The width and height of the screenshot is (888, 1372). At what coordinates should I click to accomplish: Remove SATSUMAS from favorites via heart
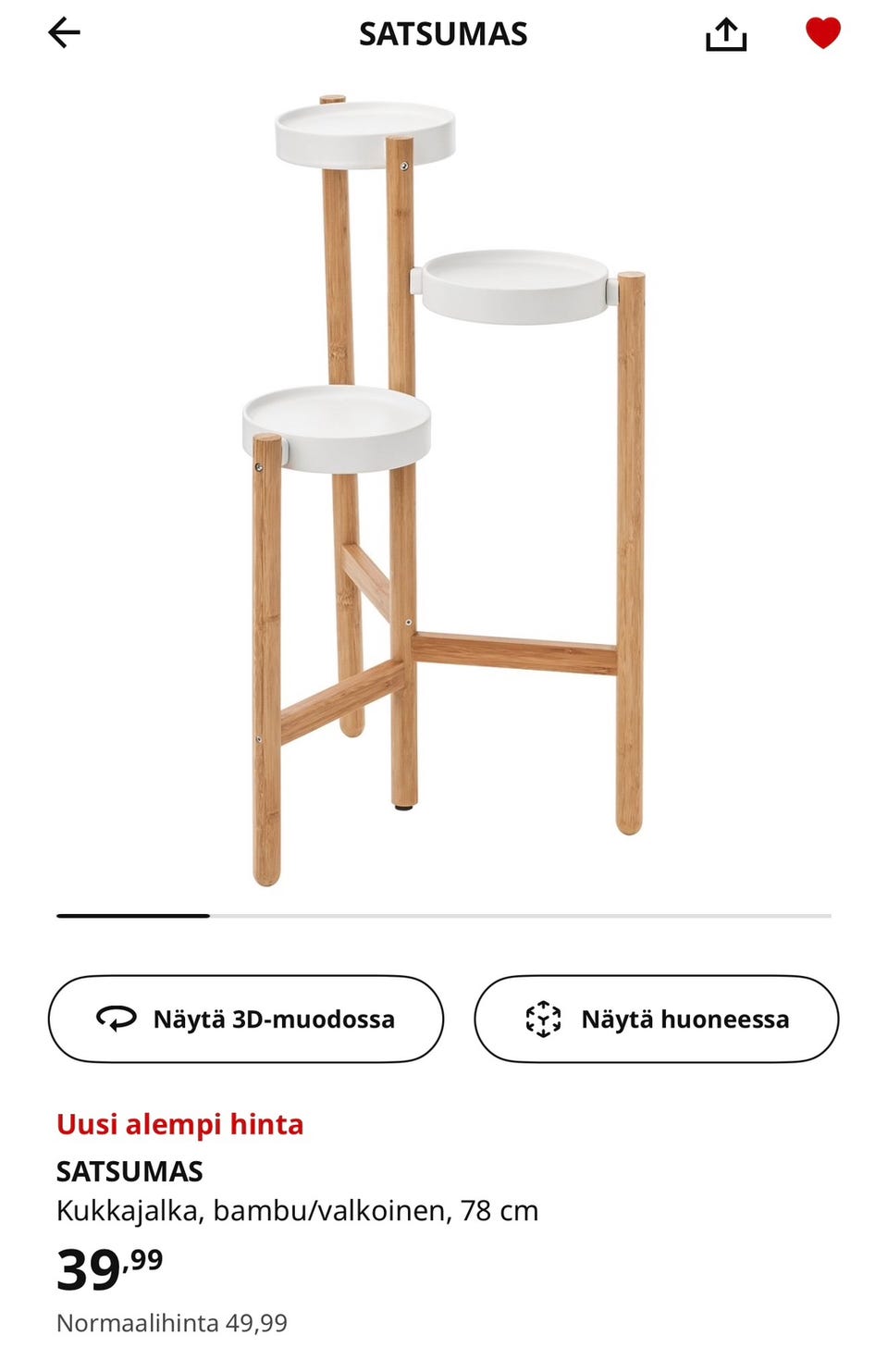coord(822,33)
